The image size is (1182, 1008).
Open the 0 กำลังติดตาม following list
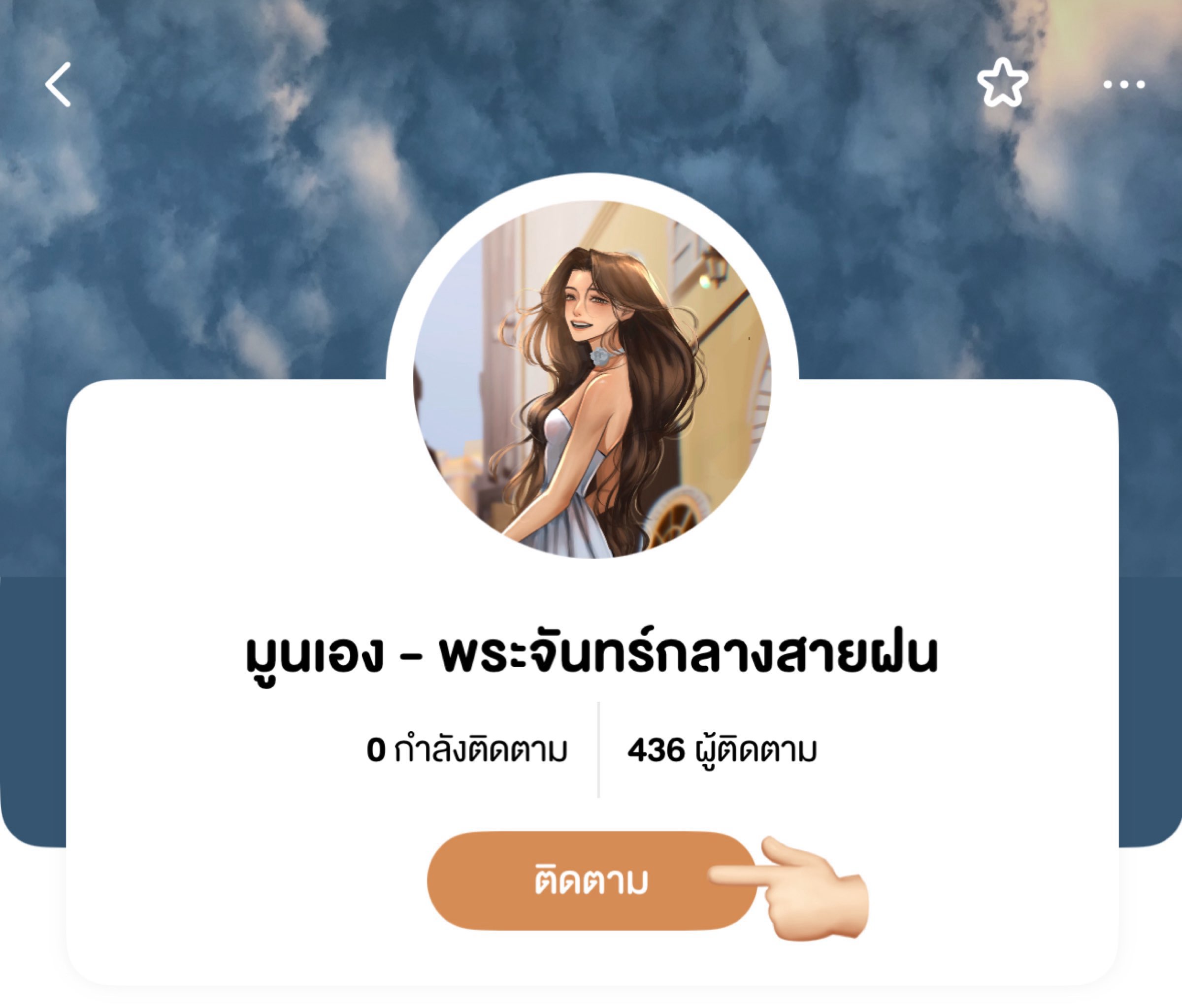point(466,750)
